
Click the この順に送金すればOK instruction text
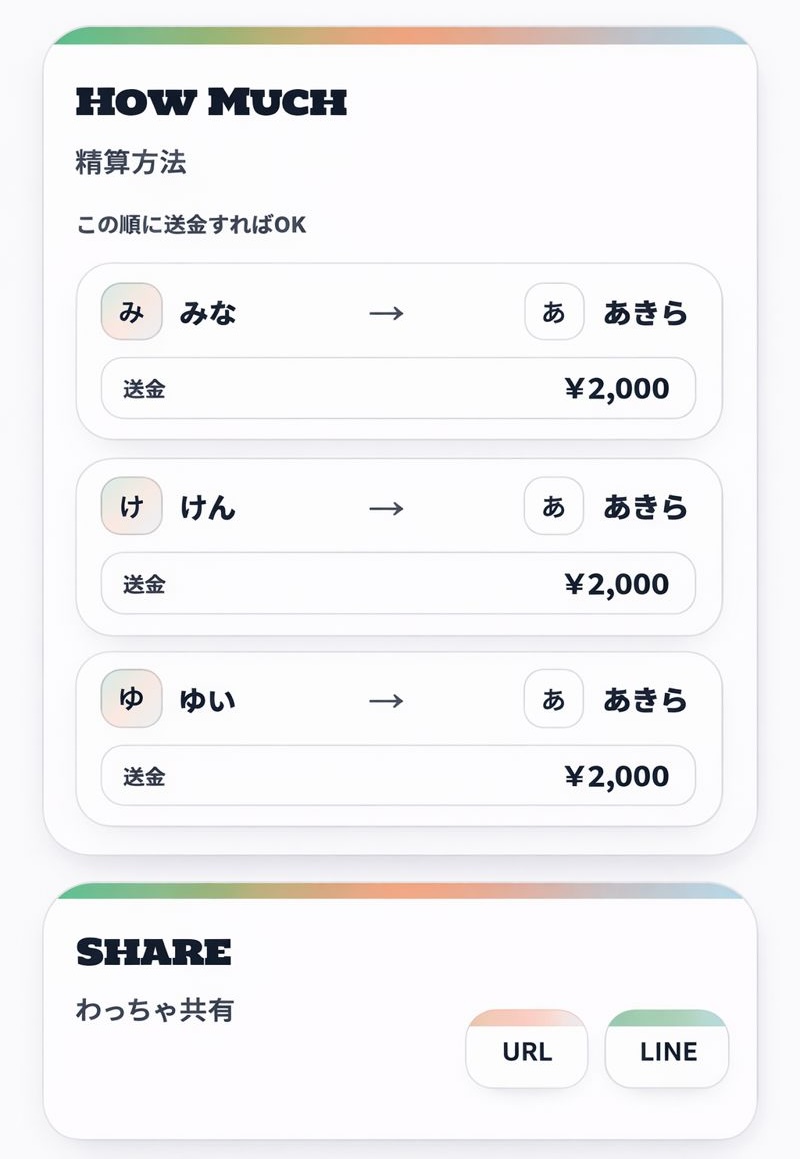(x=191, y=226)
